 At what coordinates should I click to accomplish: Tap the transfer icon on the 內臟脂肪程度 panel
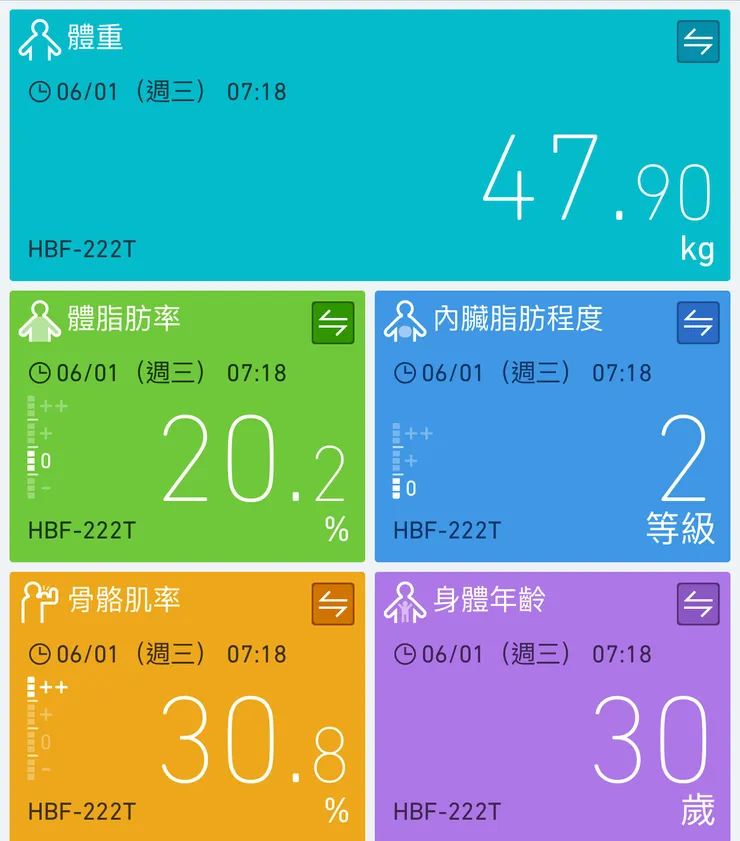700,323
